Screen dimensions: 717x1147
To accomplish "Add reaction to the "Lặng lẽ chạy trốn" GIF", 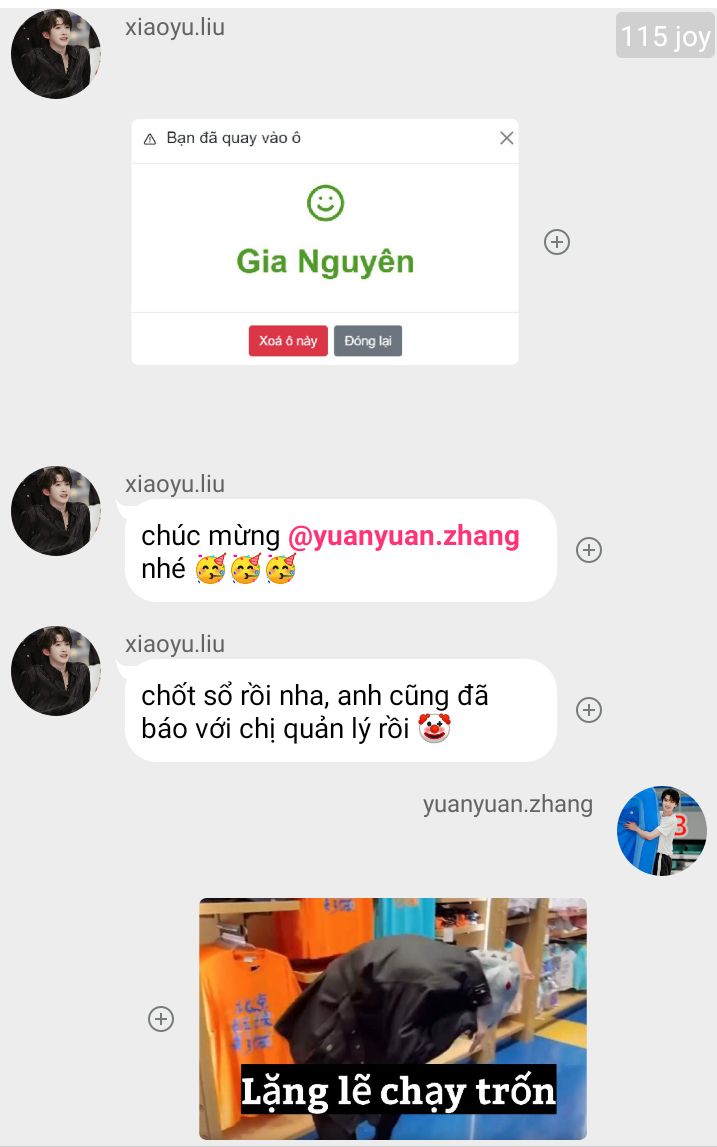I will coord(161,1019).
